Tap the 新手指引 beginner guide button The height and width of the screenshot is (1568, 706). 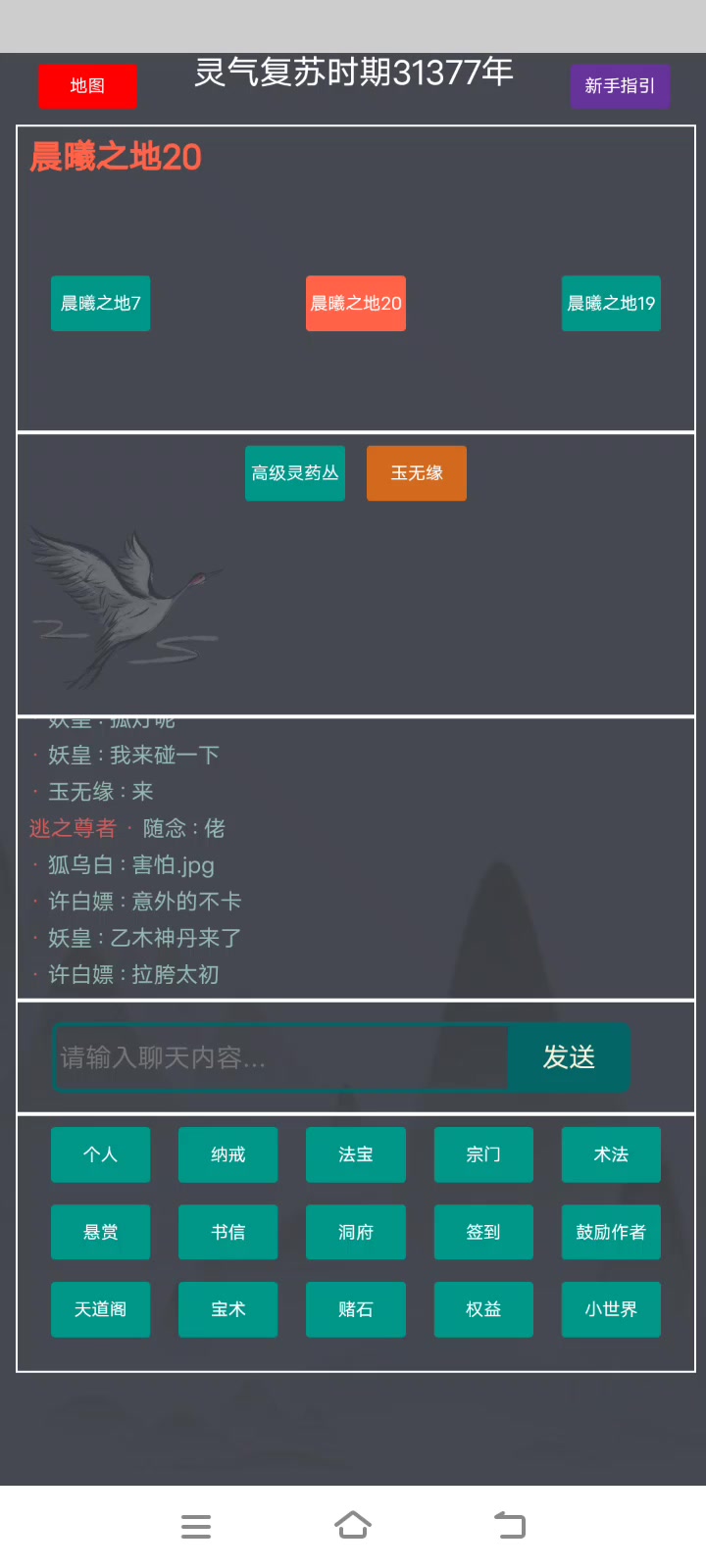[x=620, y=86]
